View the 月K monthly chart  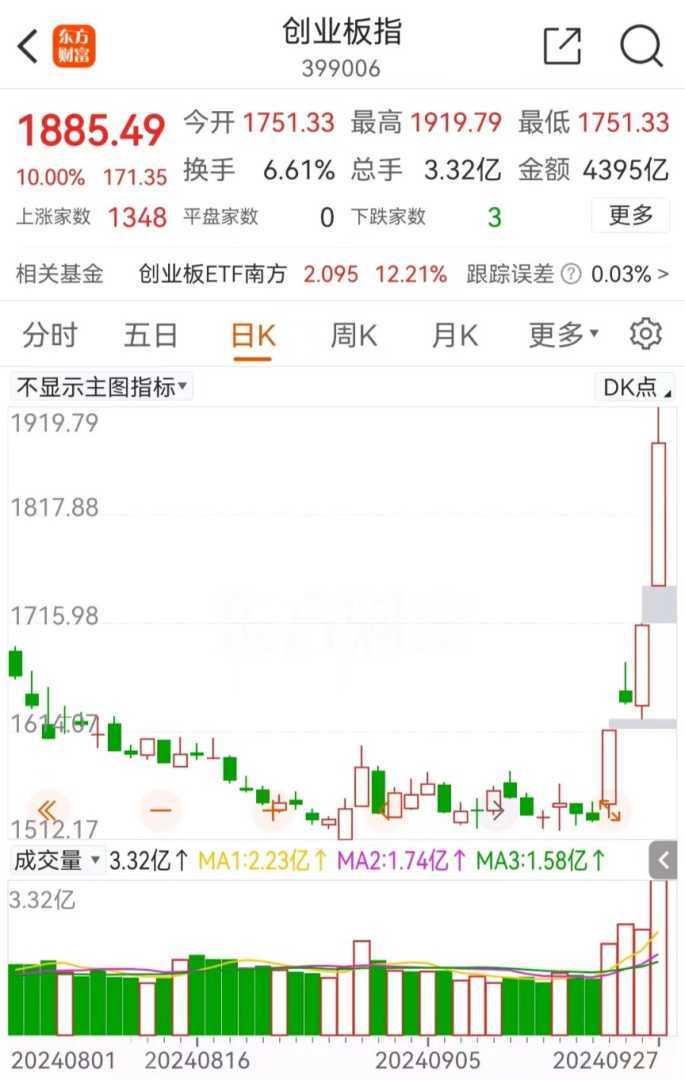(x=455, y=335)
